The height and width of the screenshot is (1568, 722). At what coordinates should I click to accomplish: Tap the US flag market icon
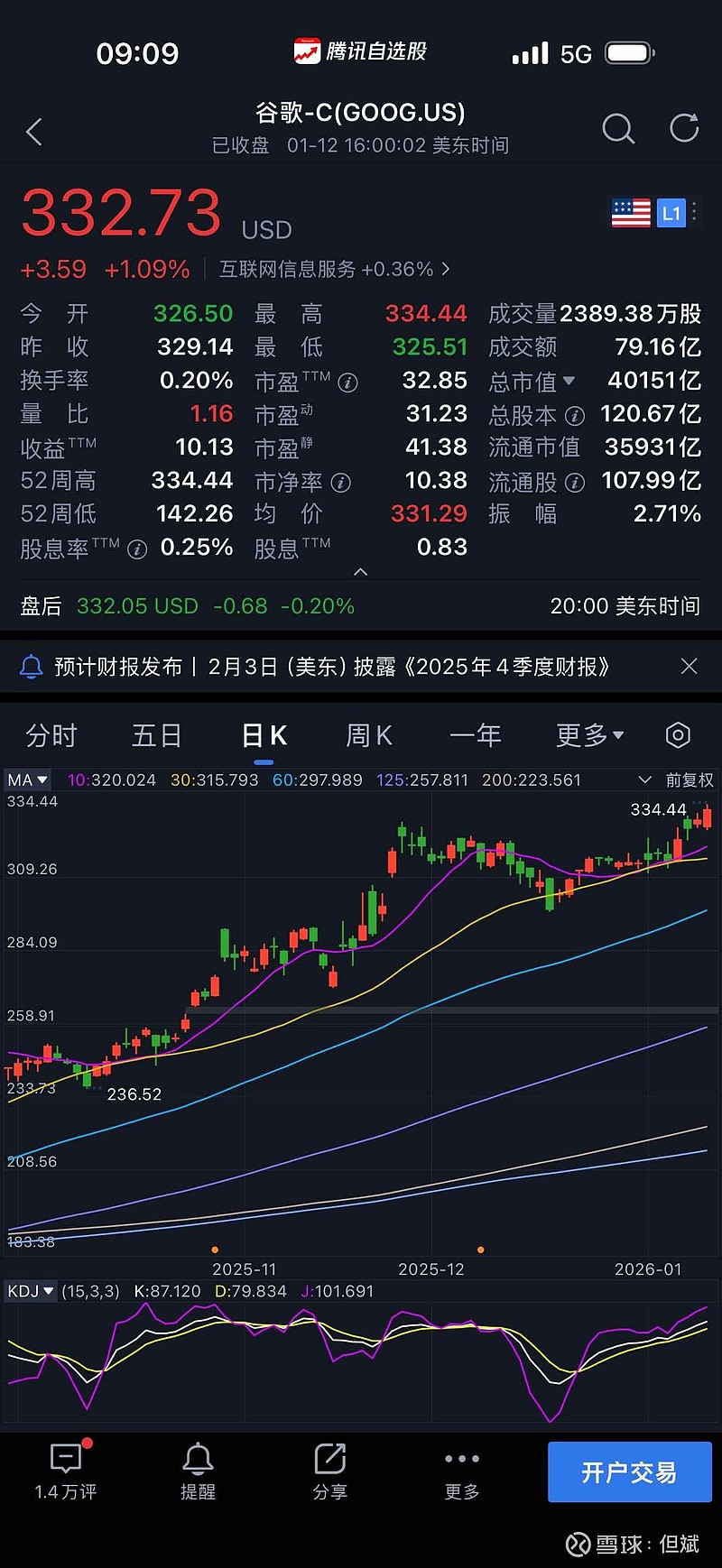631,213
